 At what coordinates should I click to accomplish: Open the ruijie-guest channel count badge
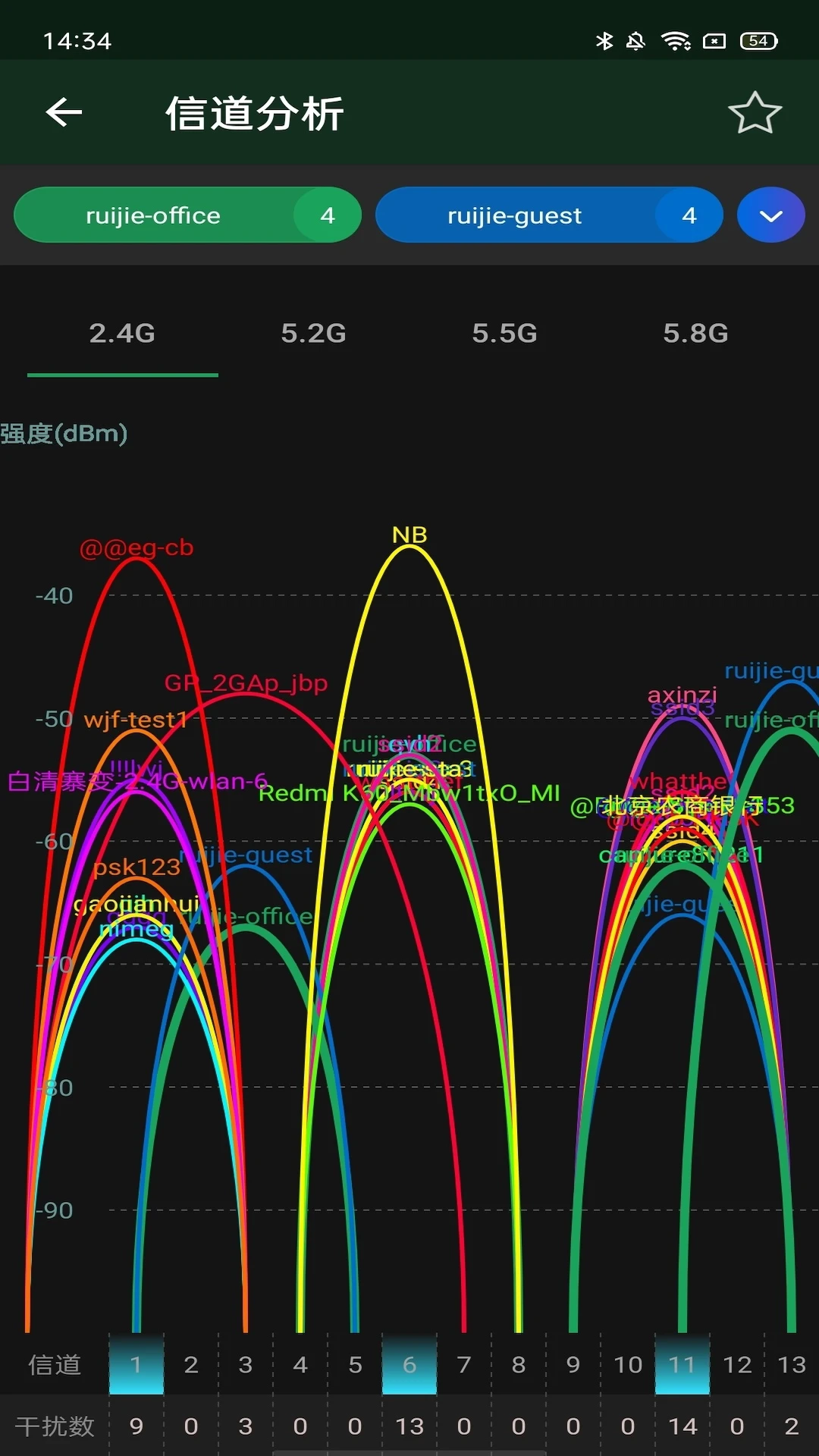[689, 215]
